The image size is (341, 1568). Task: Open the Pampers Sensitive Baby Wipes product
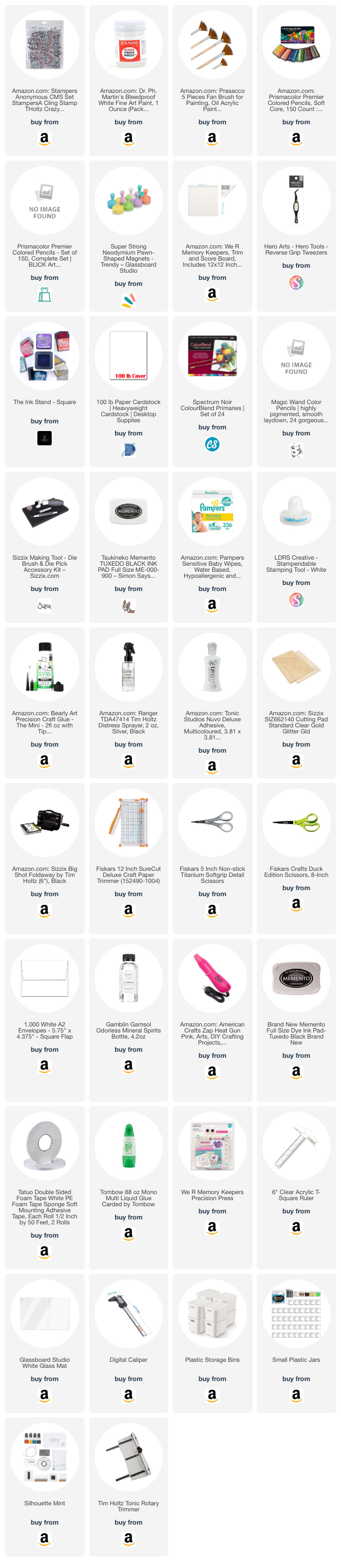[x=212, y=547]
